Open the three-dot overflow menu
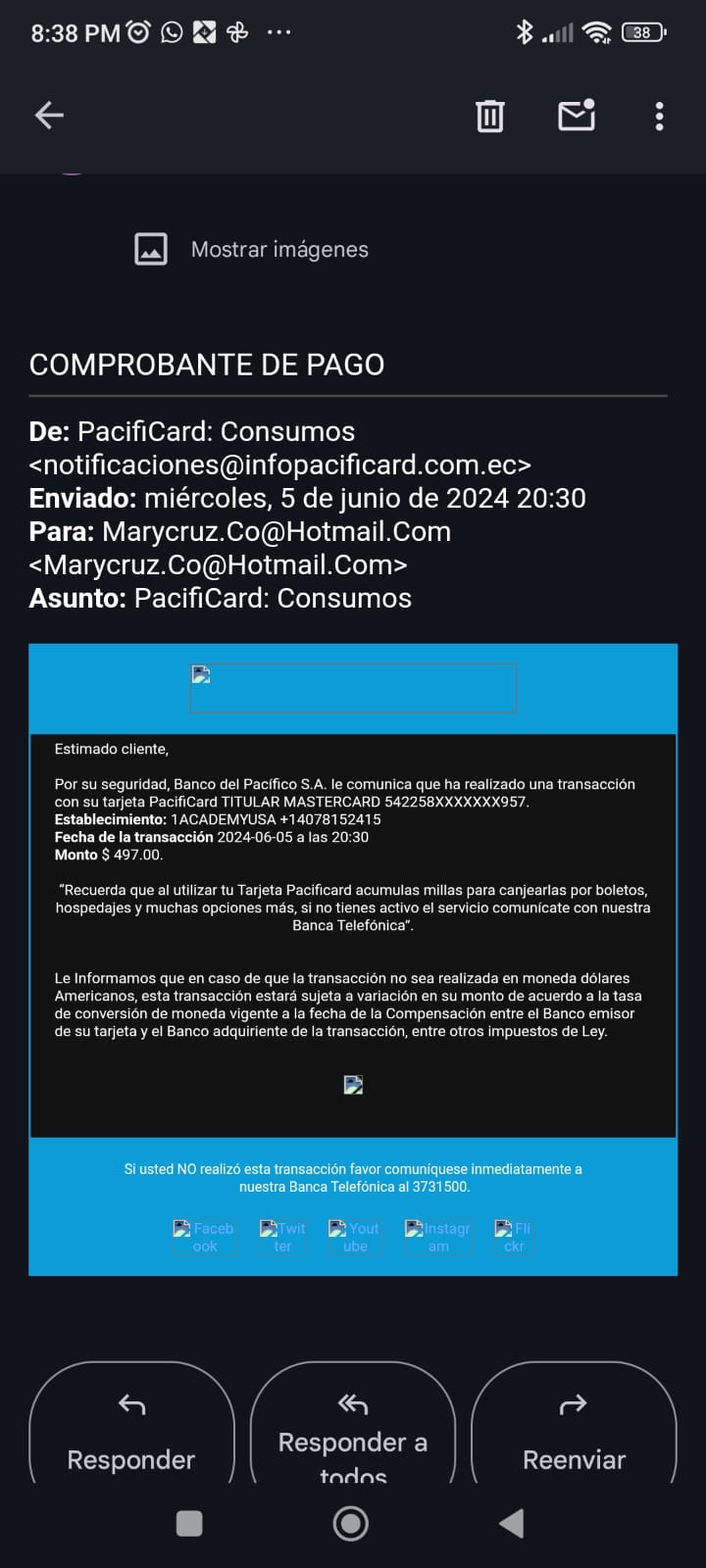Viewport: 706px width, 1568px height. (659, 116)
